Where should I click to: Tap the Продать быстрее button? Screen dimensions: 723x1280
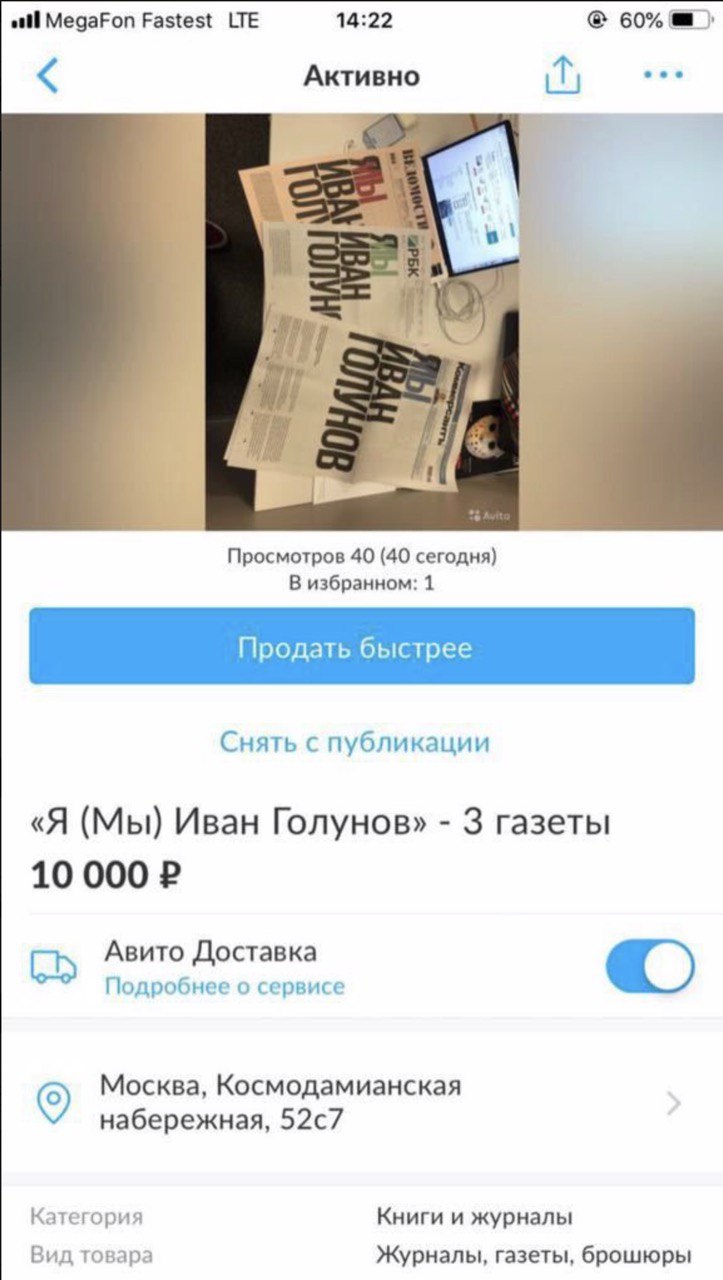coord(361,646)
